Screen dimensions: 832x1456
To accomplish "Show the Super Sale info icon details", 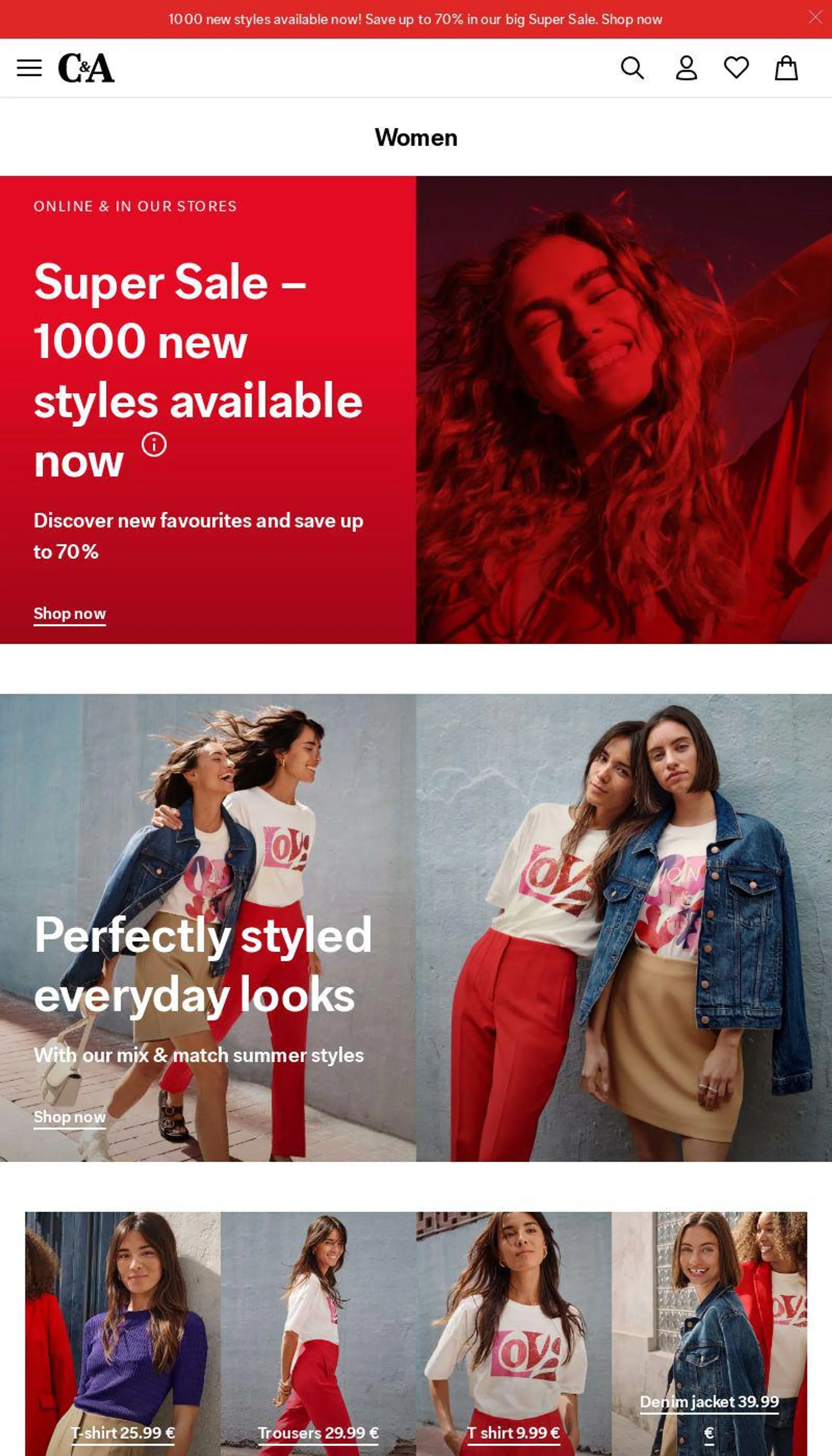I will (x=154, y=445).
